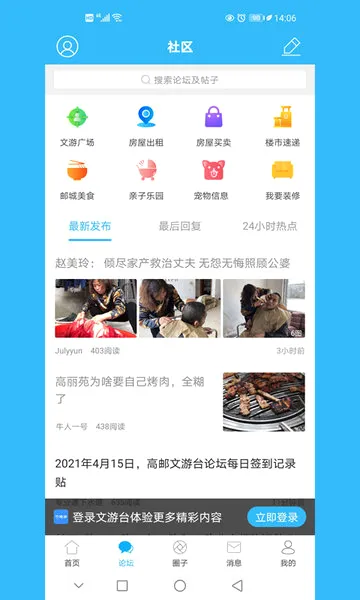Open the 宠物信息 section
The width and height of the screenshot is (360, 600).
tap(211, 180)
